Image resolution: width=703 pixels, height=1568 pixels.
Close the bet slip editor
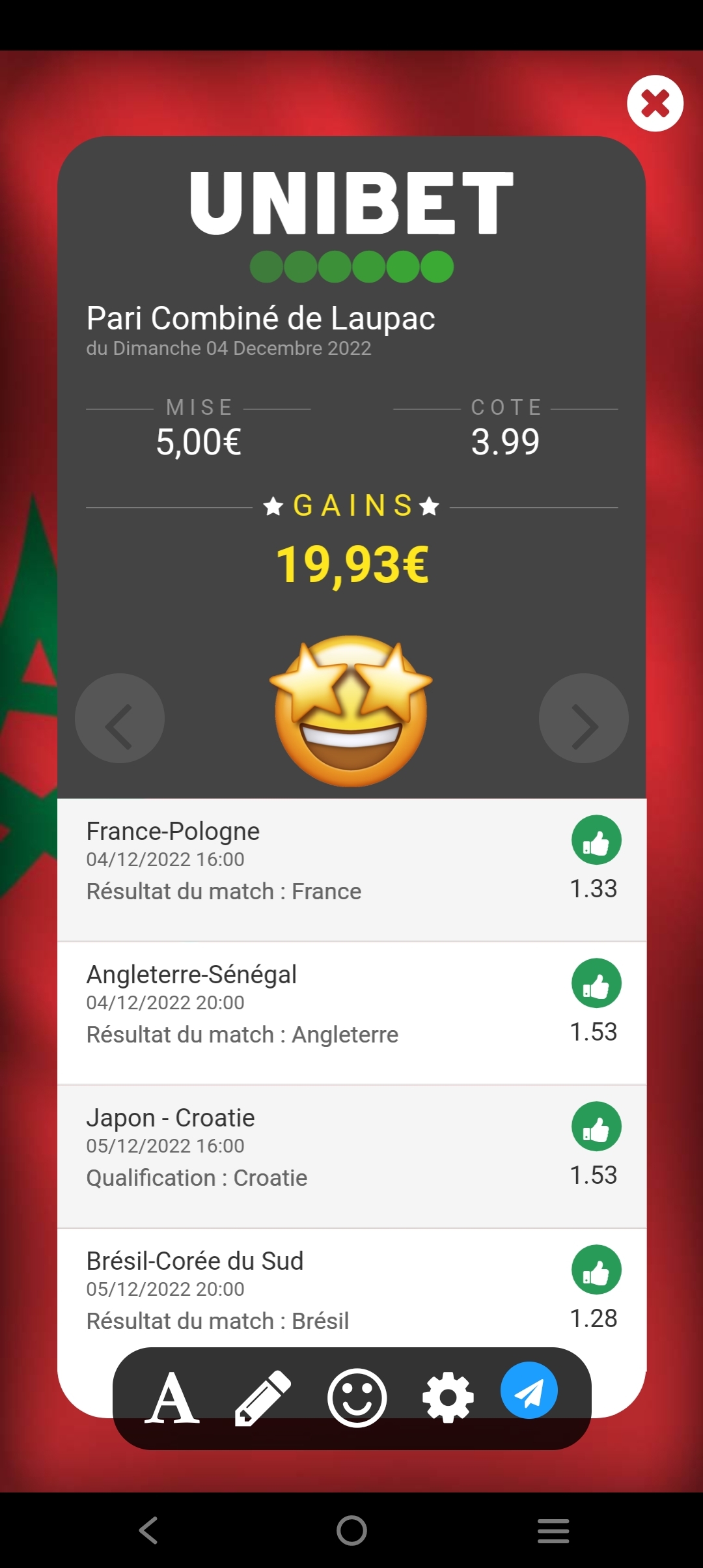click(x=655, y=104)
